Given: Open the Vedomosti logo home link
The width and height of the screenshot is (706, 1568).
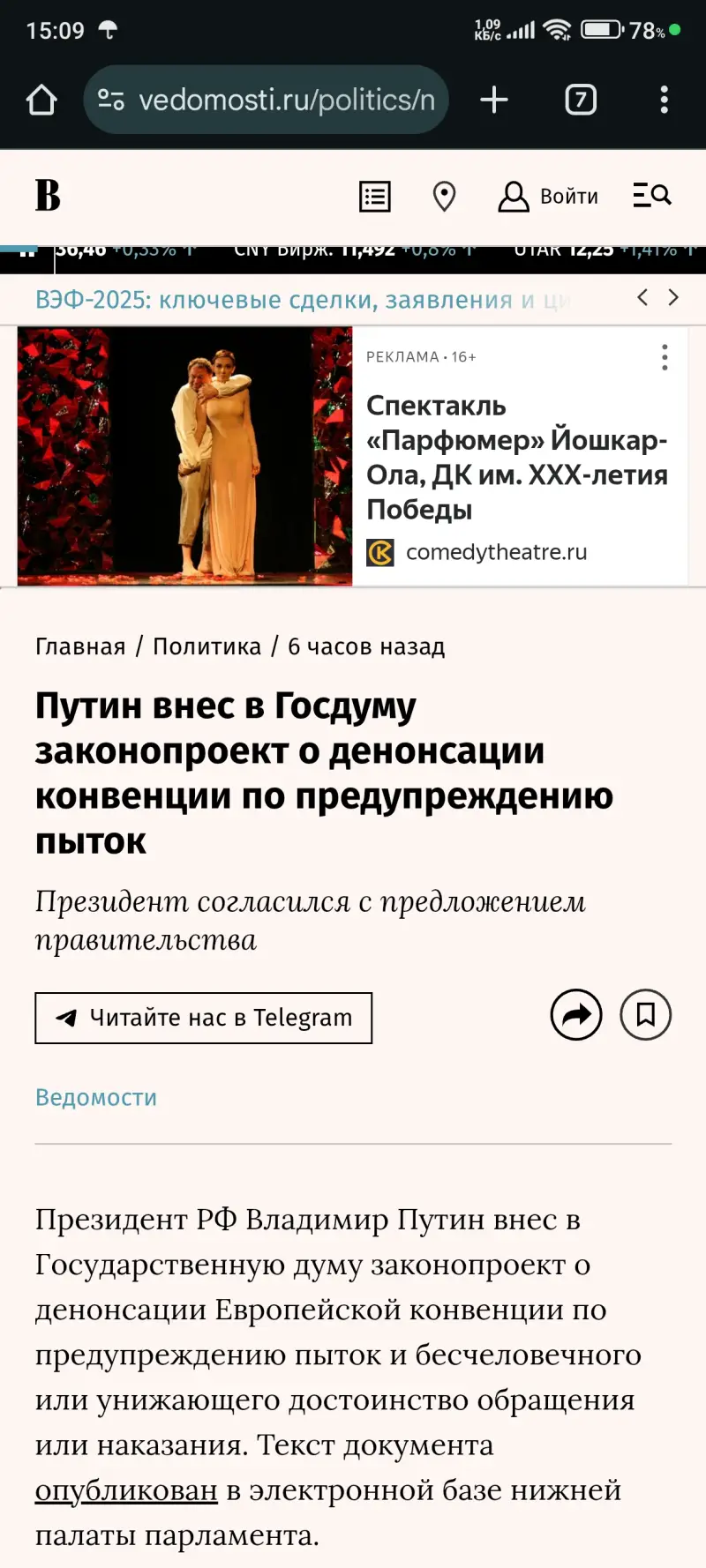Looking at the screenshot, I should [48, 196].
